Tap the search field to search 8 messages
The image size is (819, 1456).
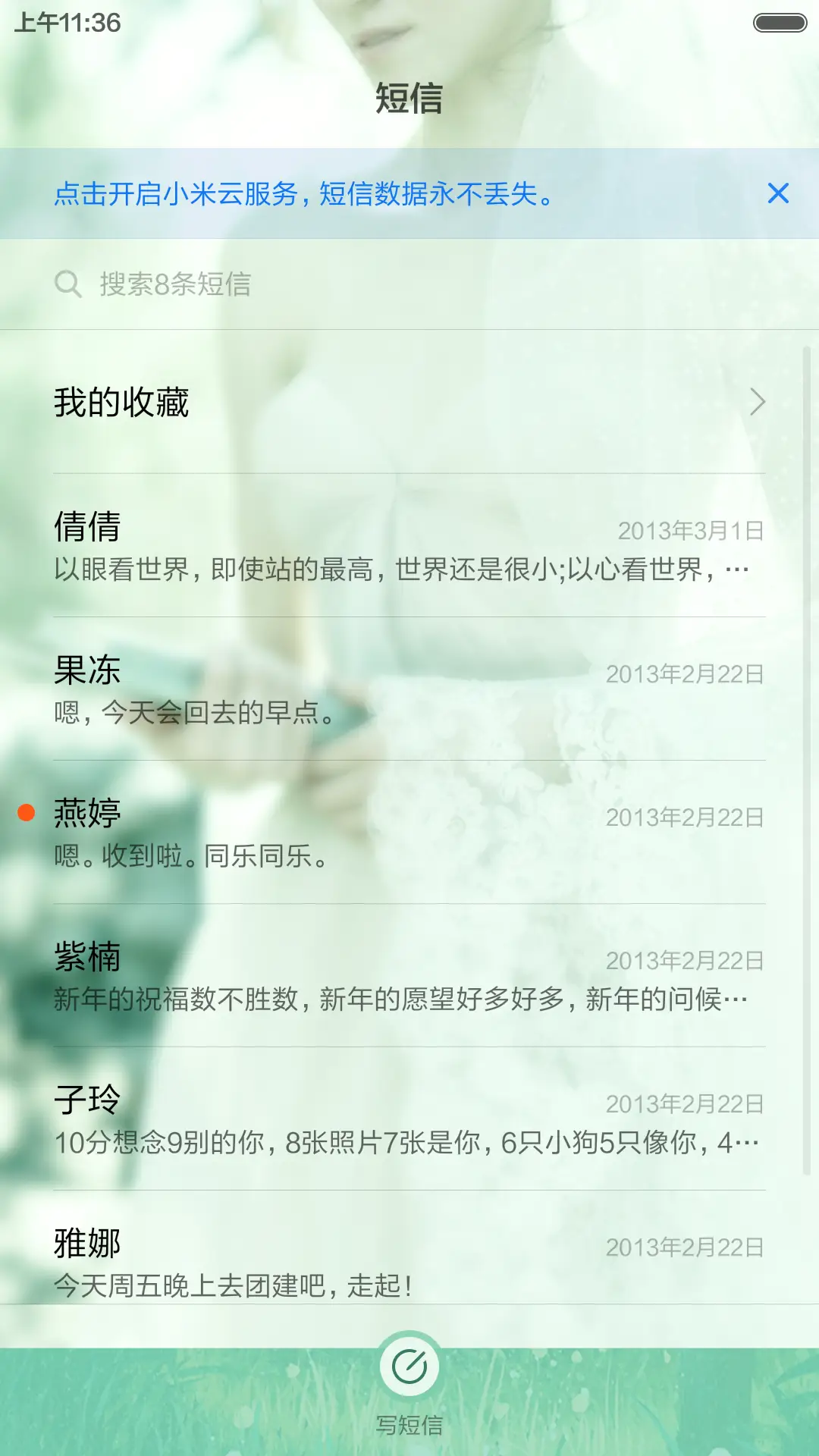pos(303,285)
